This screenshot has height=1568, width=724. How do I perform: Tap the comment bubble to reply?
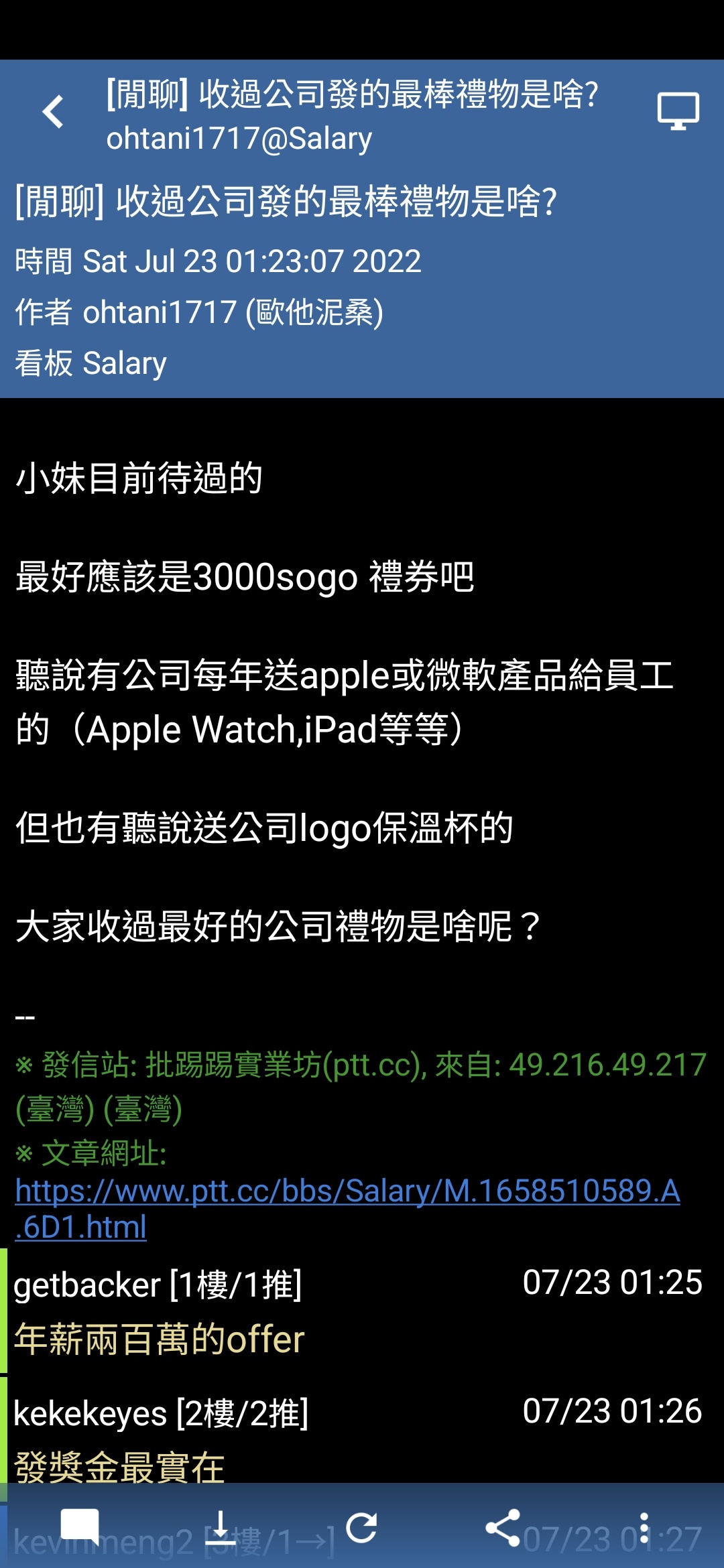(x=80, y=1527)
